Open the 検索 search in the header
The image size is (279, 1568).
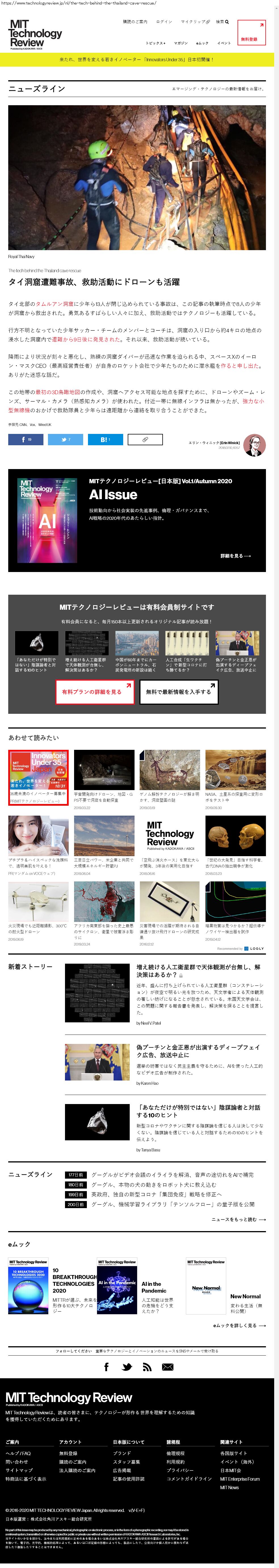(x=222, y=22)
